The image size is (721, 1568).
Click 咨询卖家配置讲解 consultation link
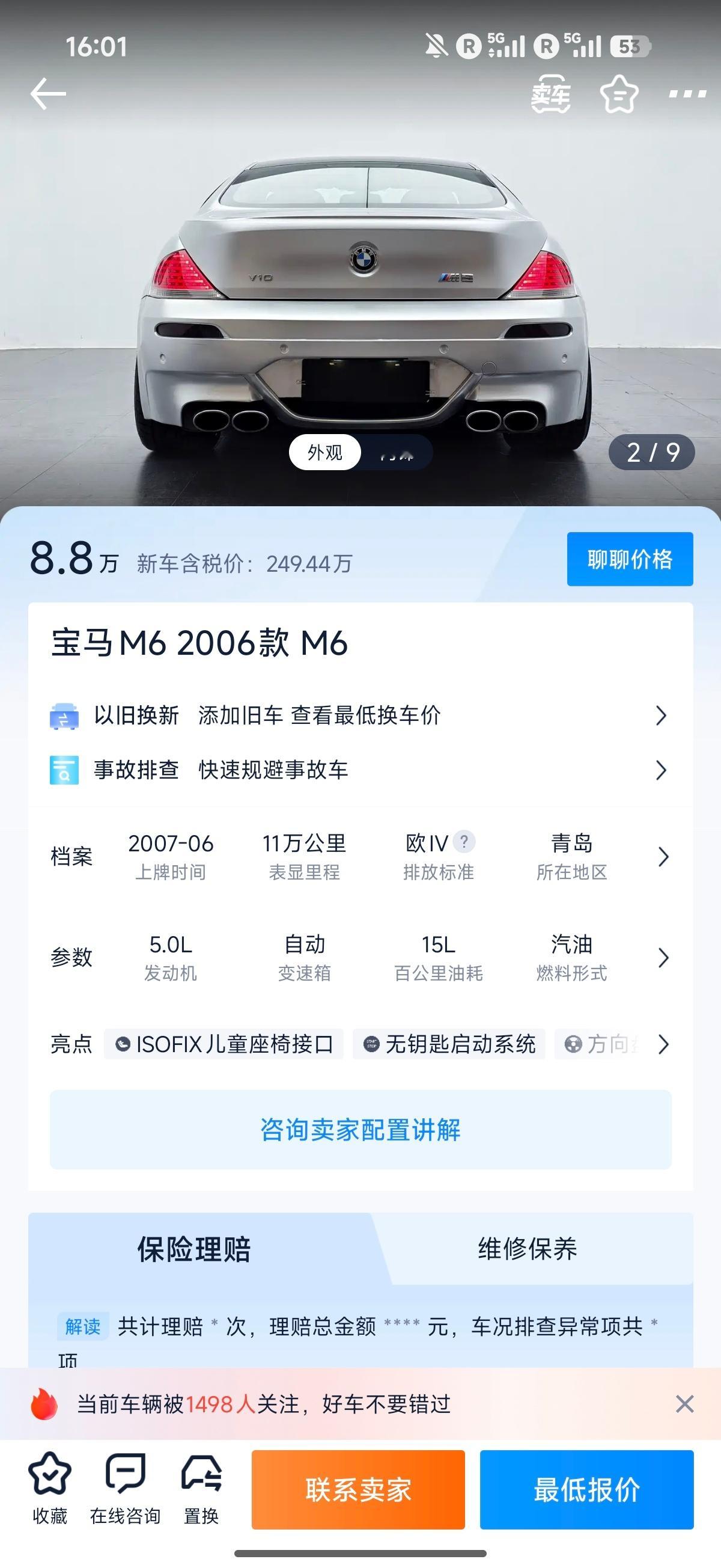point(360,1130)
